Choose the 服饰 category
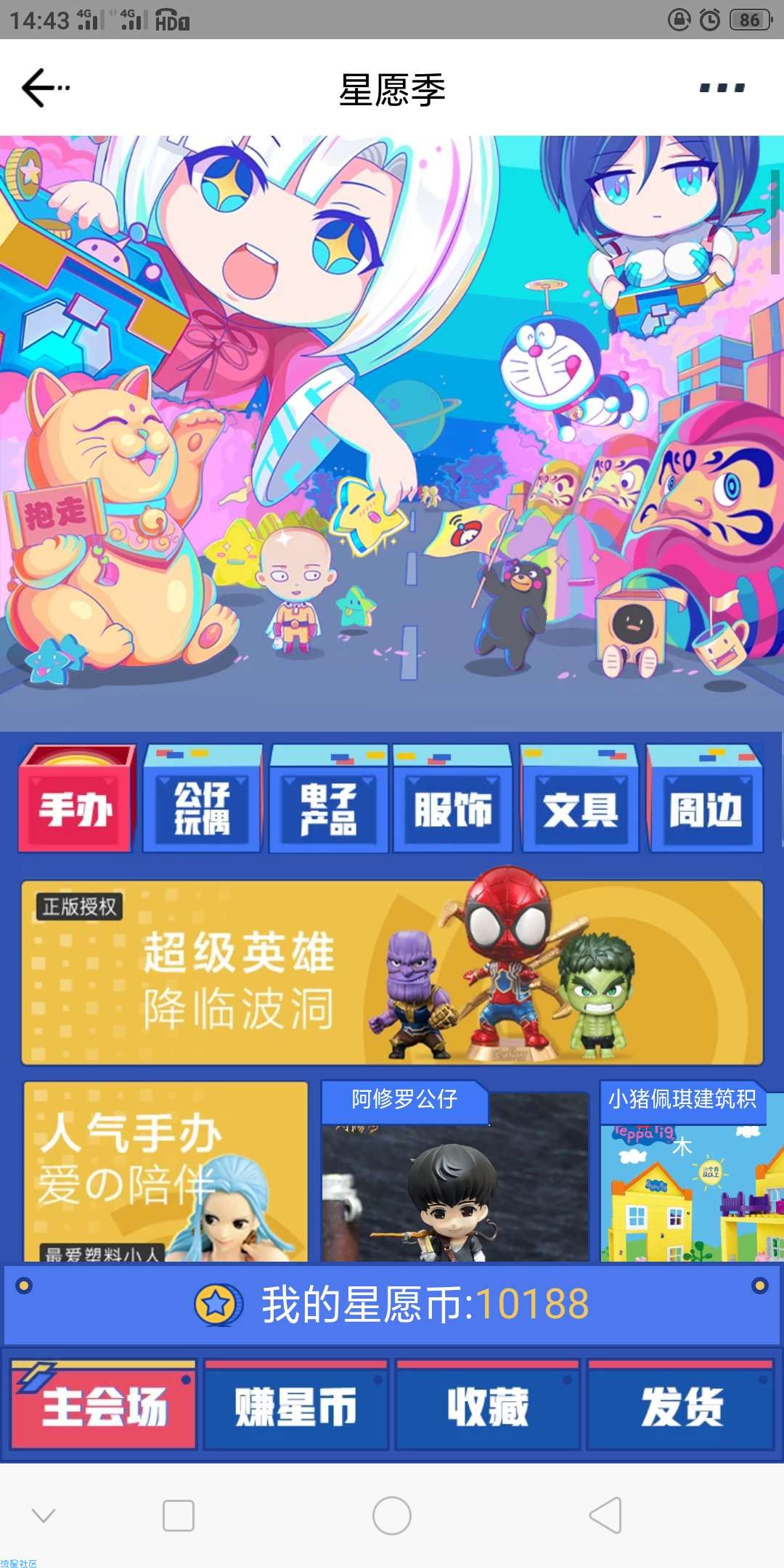784x1568 pixels. (x=453, y=800)
